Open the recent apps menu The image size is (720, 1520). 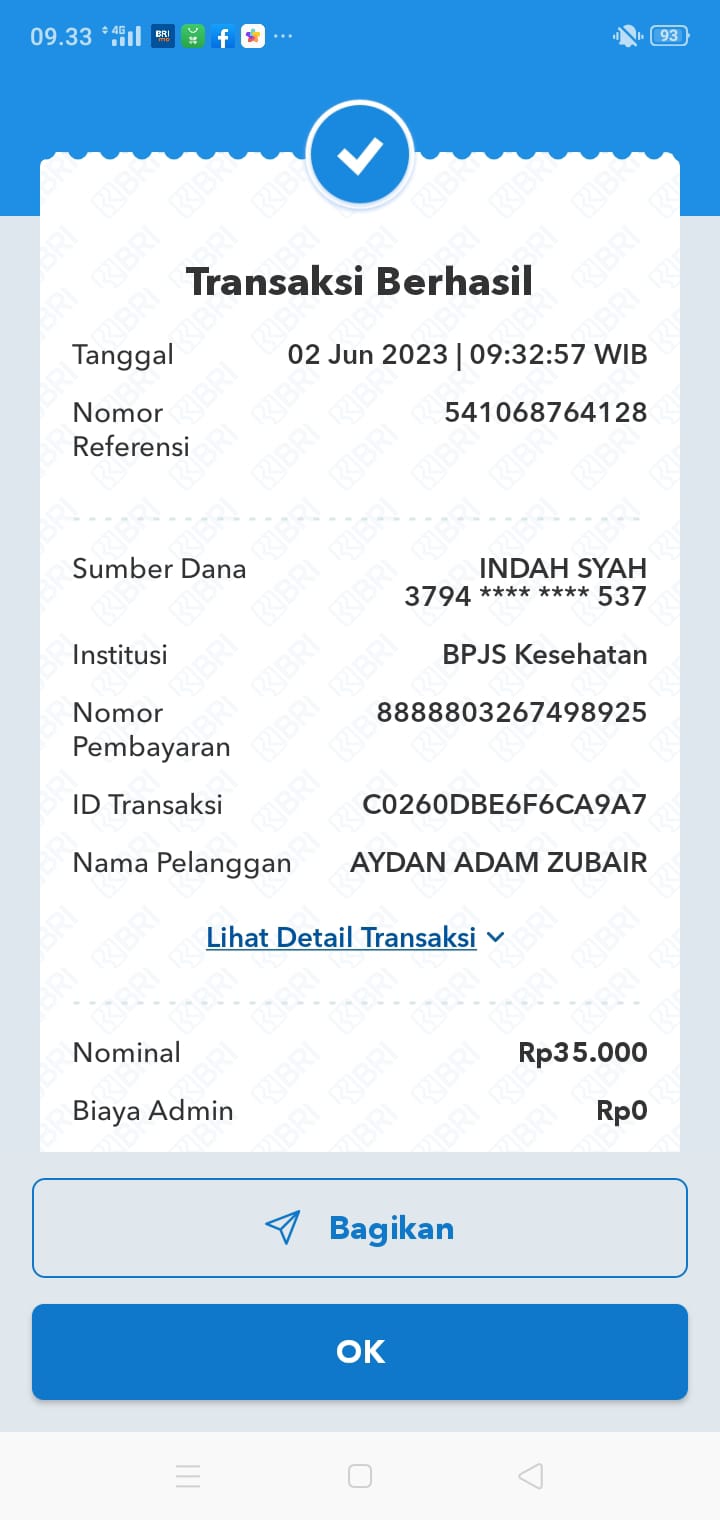pos(188,1476)
